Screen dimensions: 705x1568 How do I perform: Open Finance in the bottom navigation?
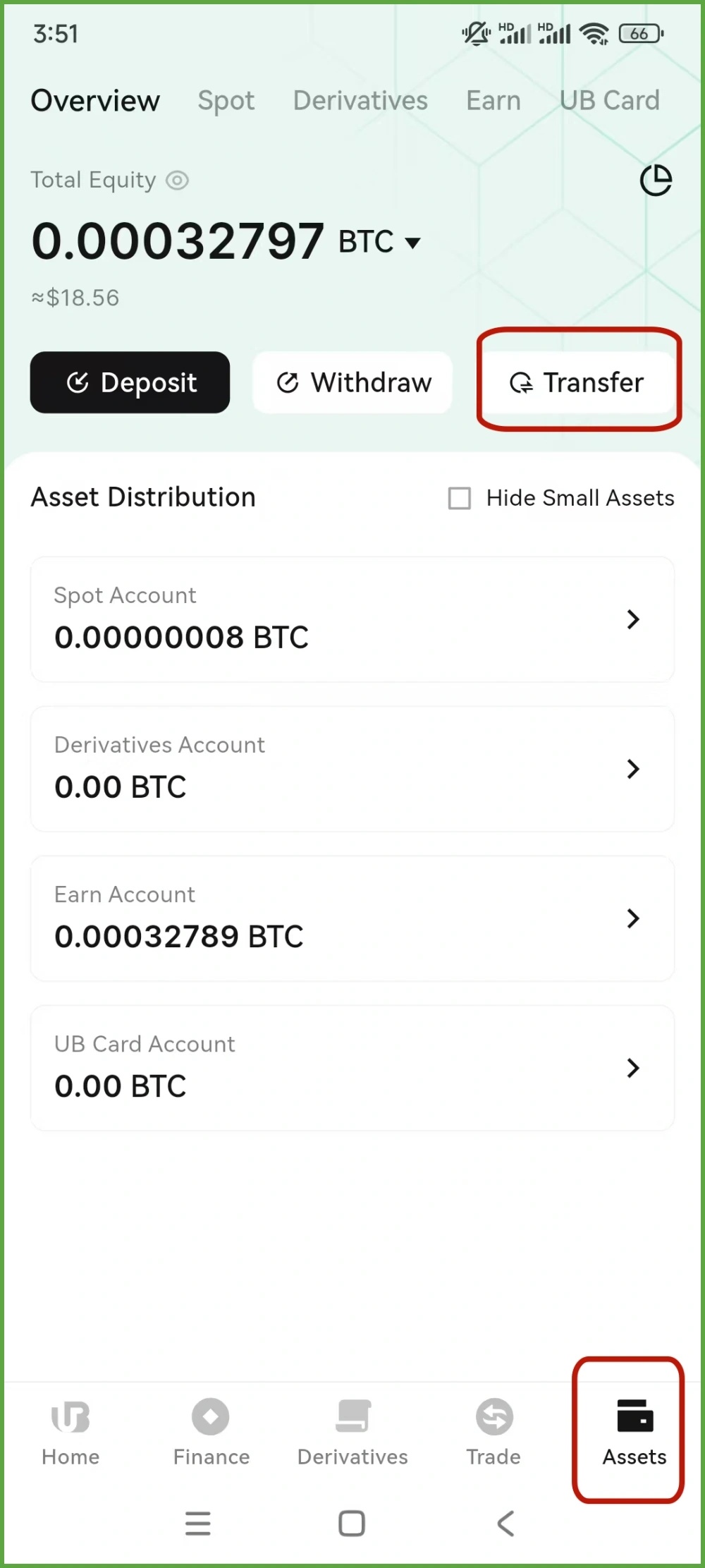click(211, 1432)
